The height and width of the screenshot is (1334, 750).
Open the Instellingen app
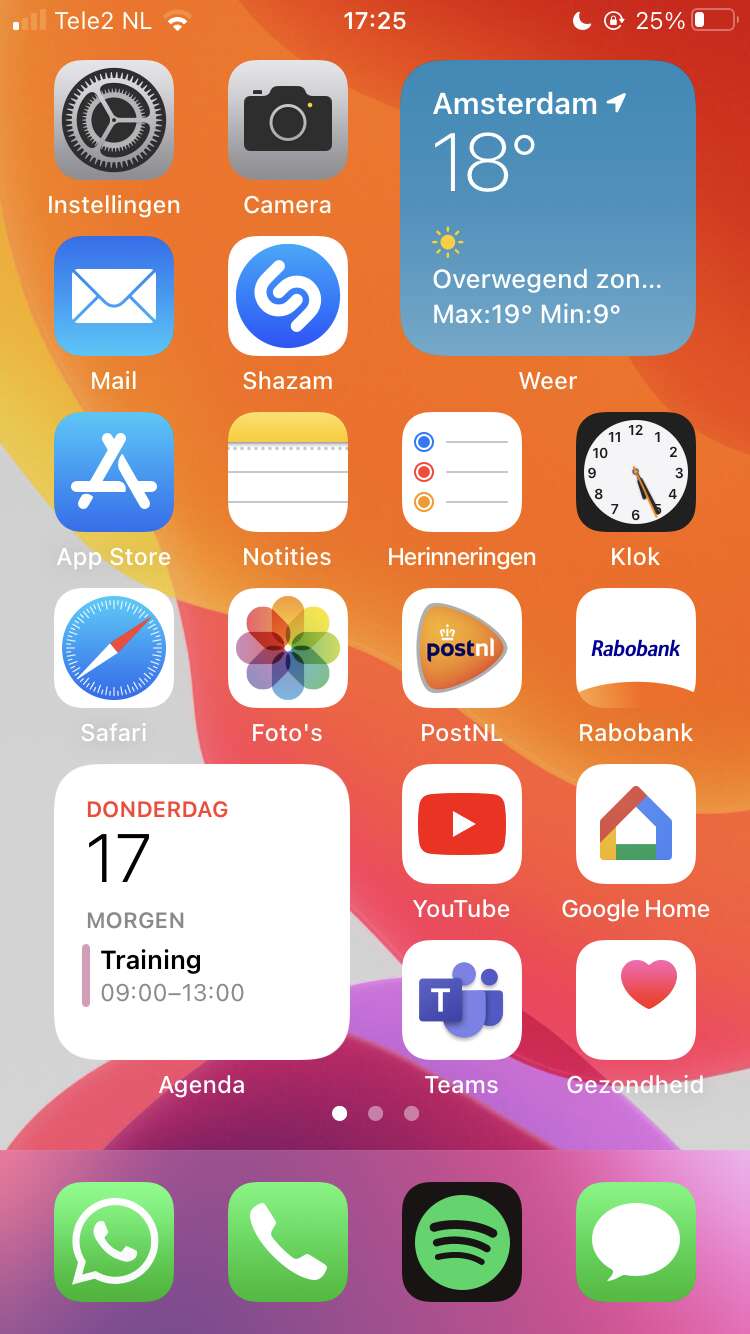click(x=114, y=120)
